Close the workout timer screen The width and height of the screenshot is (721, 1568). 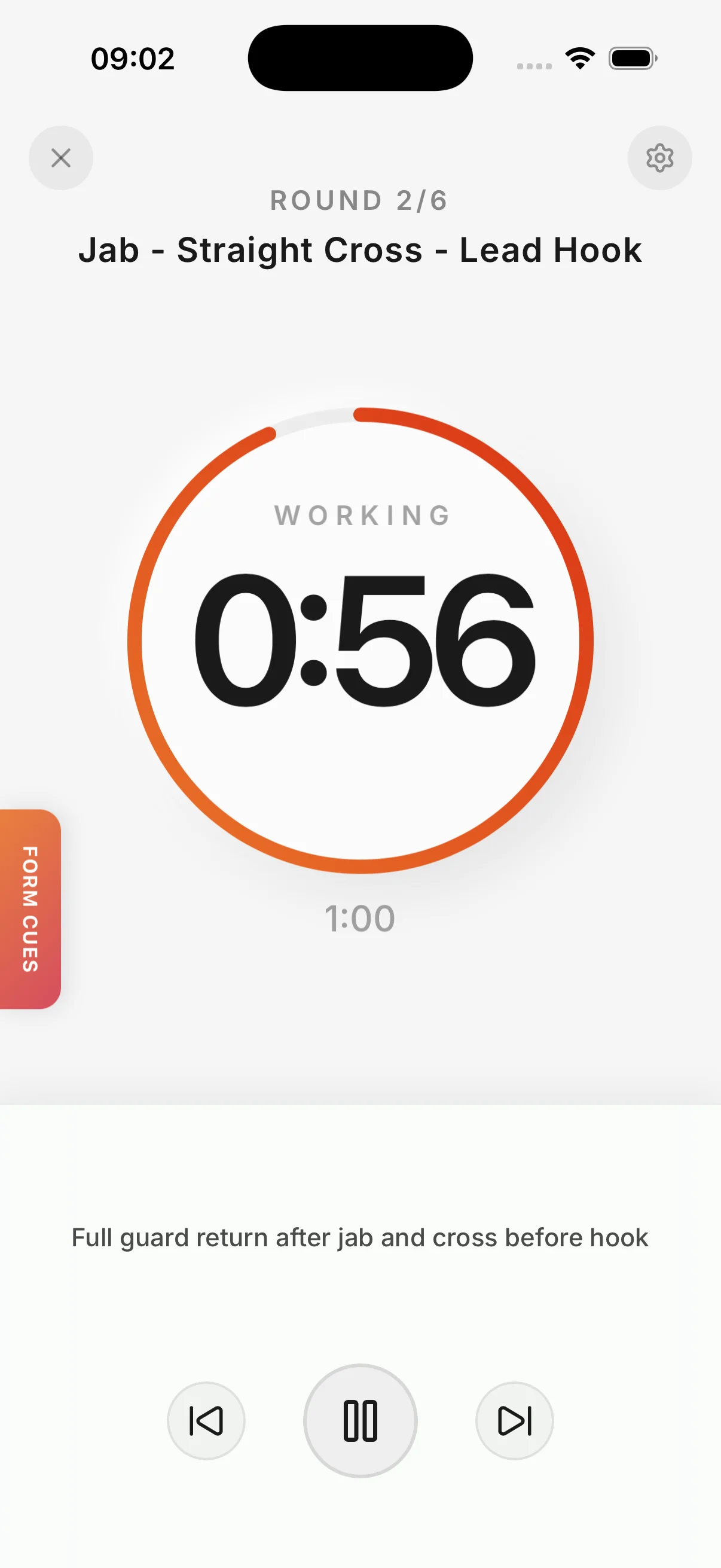click(x=61, y=158)
